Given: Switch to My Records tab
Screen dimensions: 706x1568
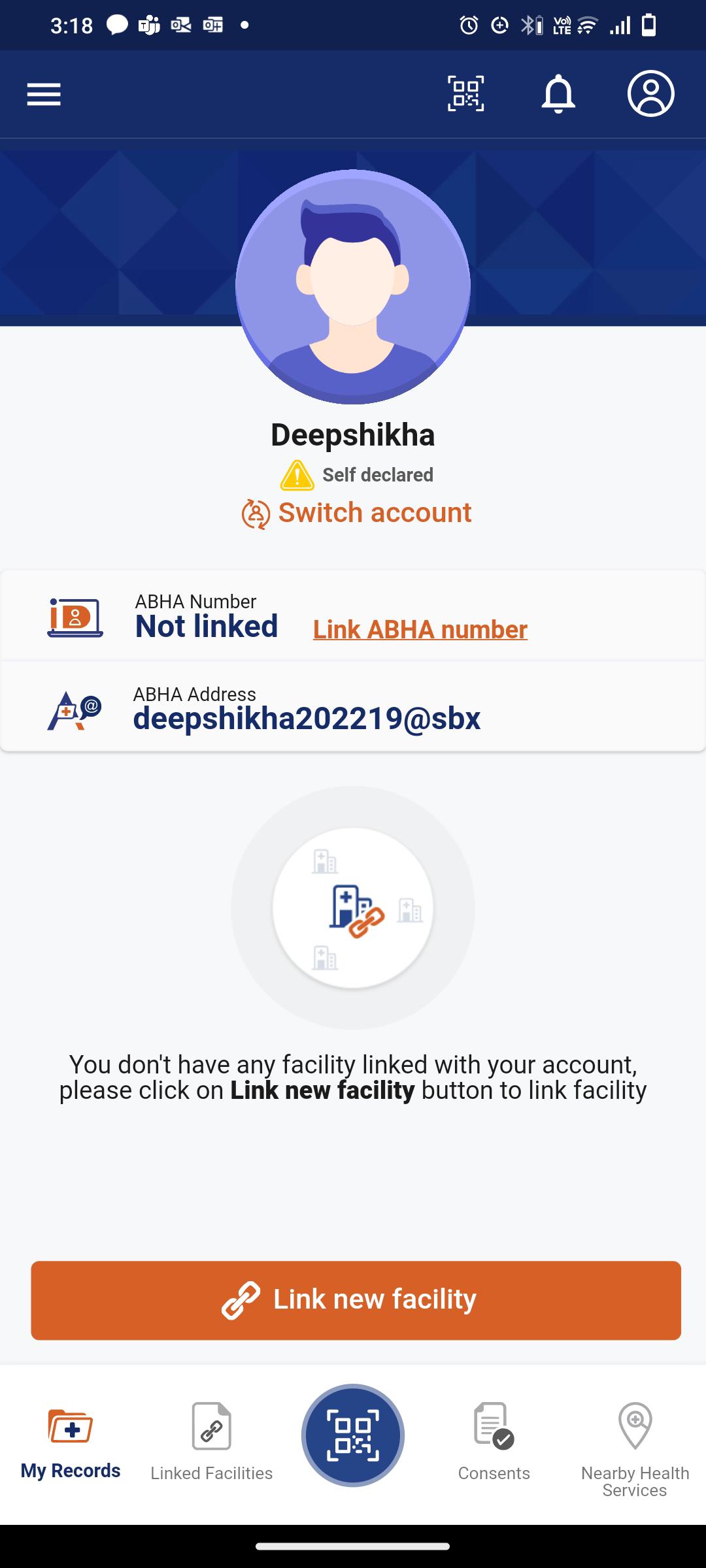Looking at the screenshot, I should 71,1443.
